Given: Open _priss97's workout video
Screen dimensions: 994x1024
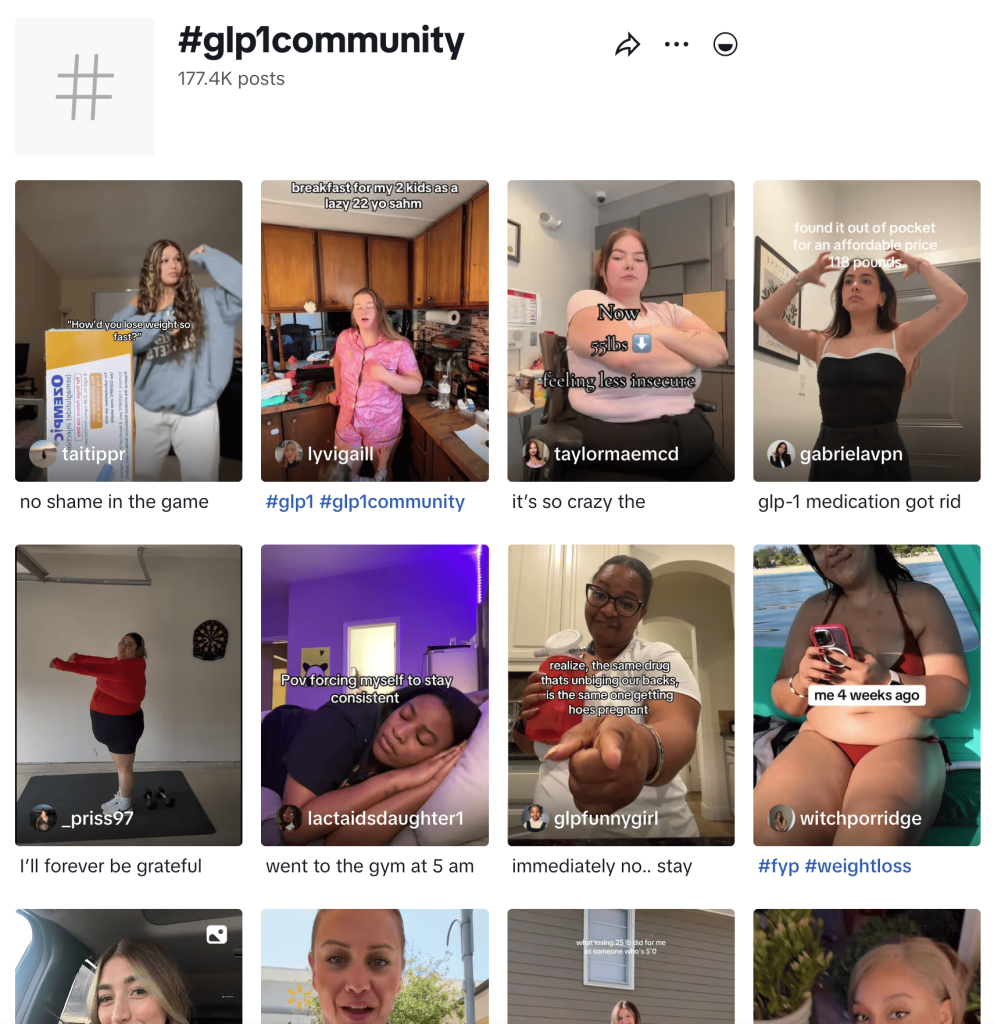Looking at the screenshot, I should (x=128, y=695).
